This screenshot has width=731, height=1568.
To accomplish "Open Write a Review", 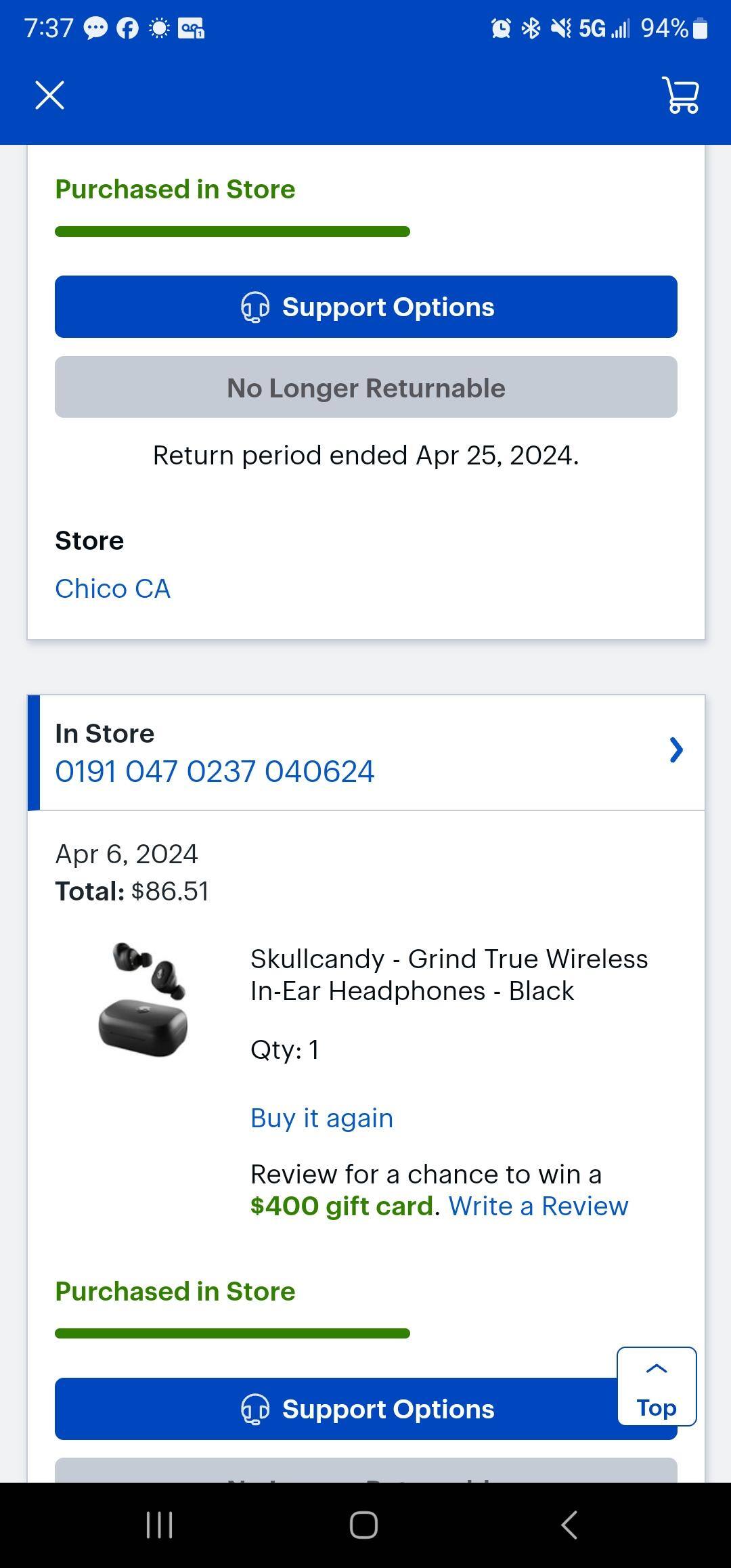I will coord(539,1206).
